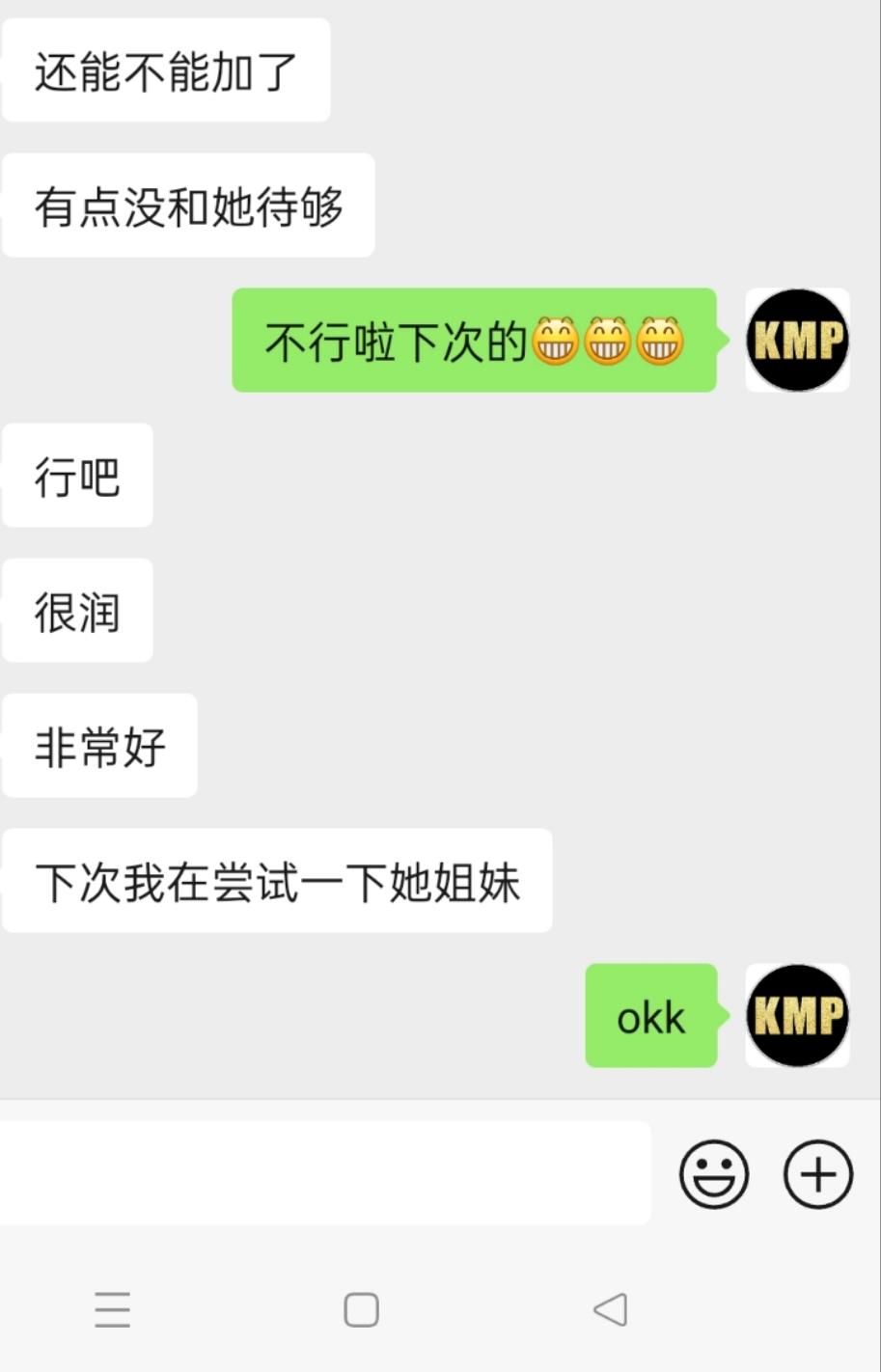
Task: Open recent apps from navigation bar
Action: [x=112, y=1309]
